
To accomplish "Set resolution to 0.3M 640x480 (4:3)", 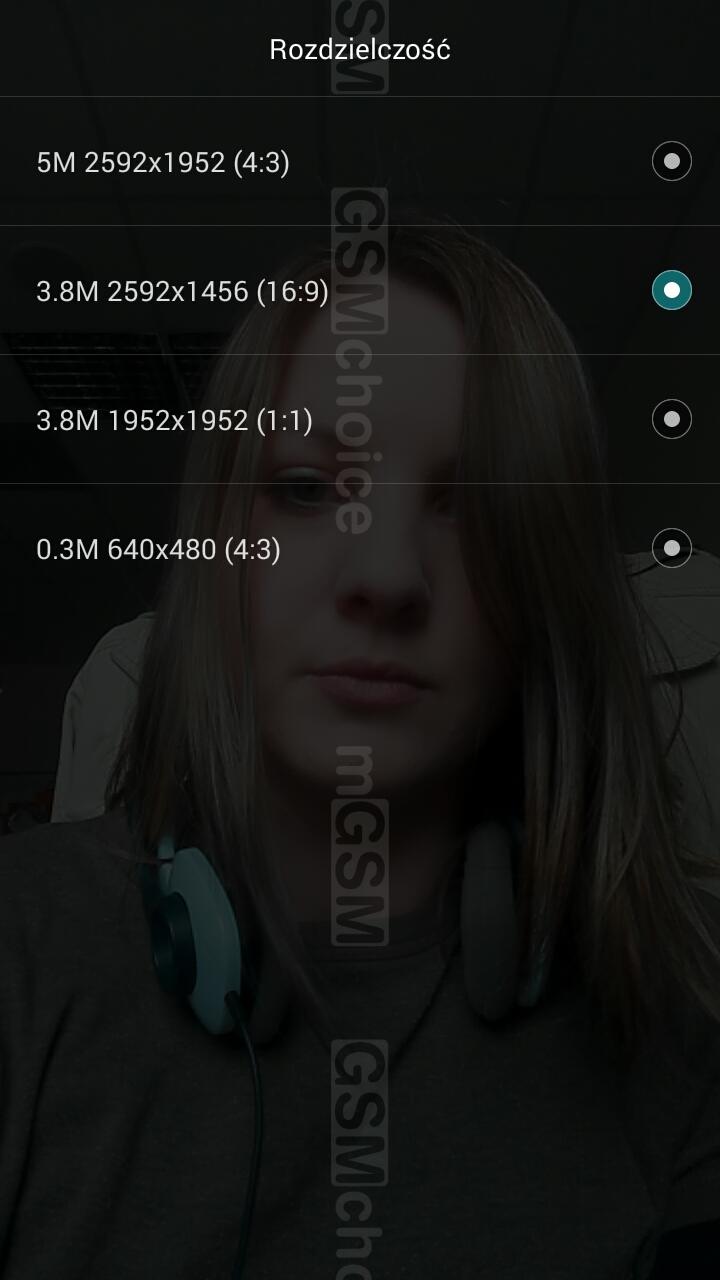I will point(360,548).
